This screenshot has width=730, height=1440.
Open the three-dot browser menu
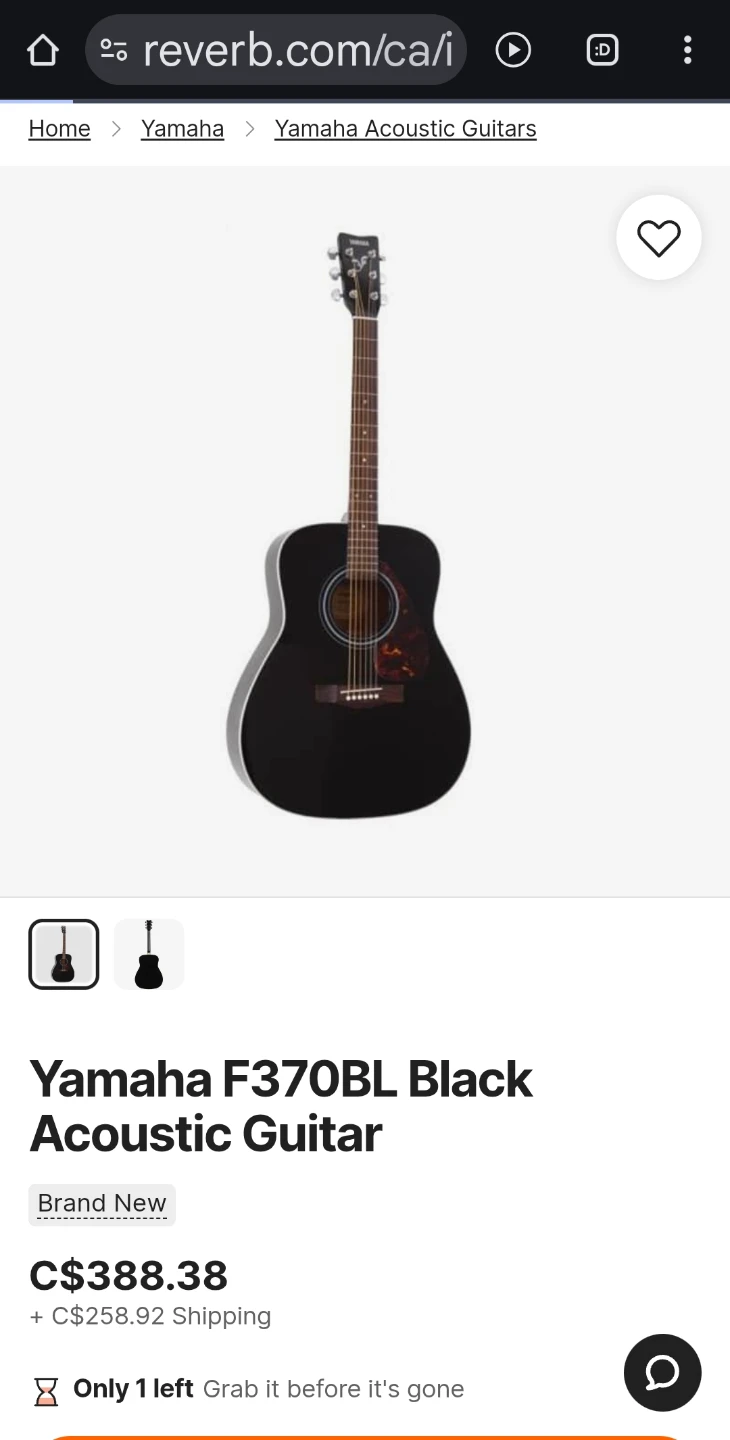pyautogui.click(x=688, y=49)
